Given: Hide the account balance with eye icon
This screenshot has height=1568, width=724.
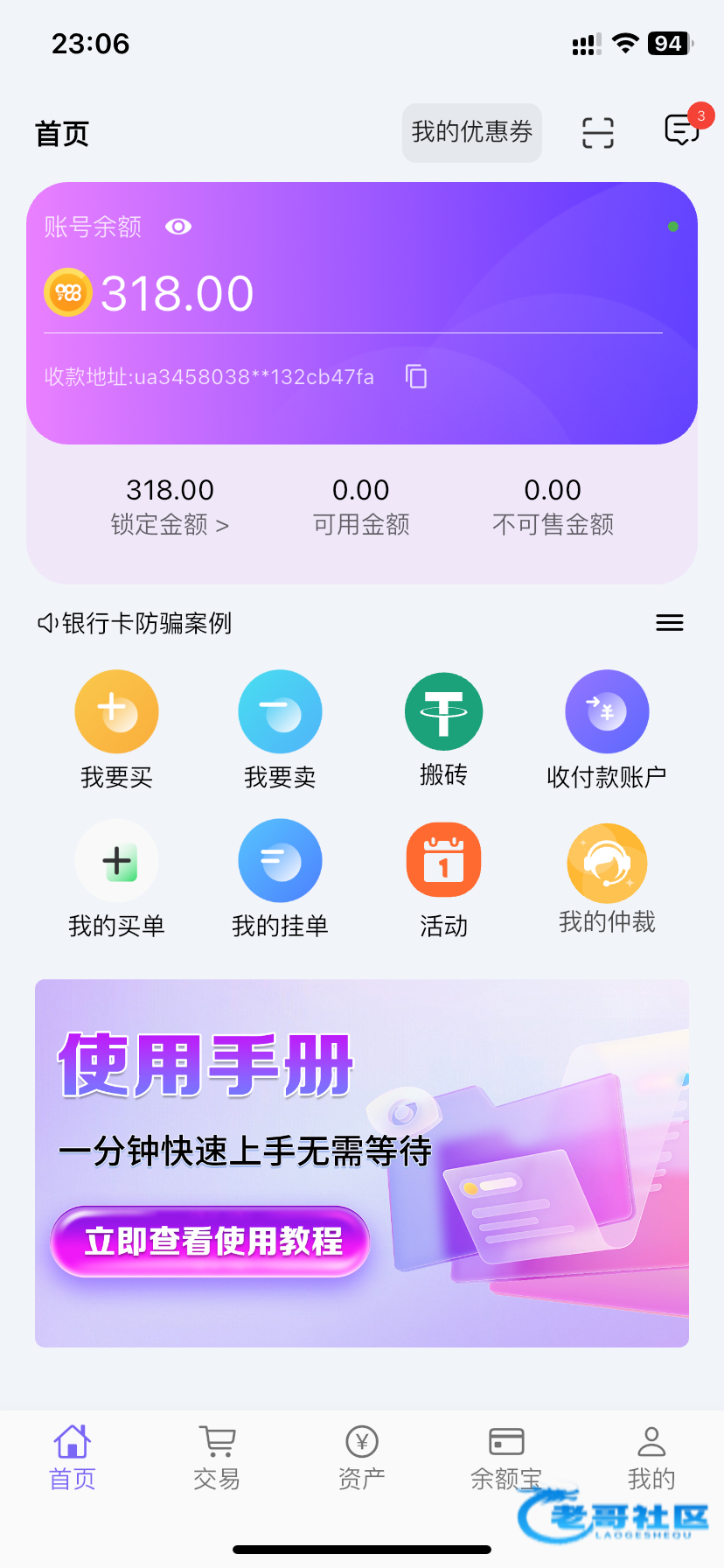Looking at the screenshot, I should coord(178,227).
